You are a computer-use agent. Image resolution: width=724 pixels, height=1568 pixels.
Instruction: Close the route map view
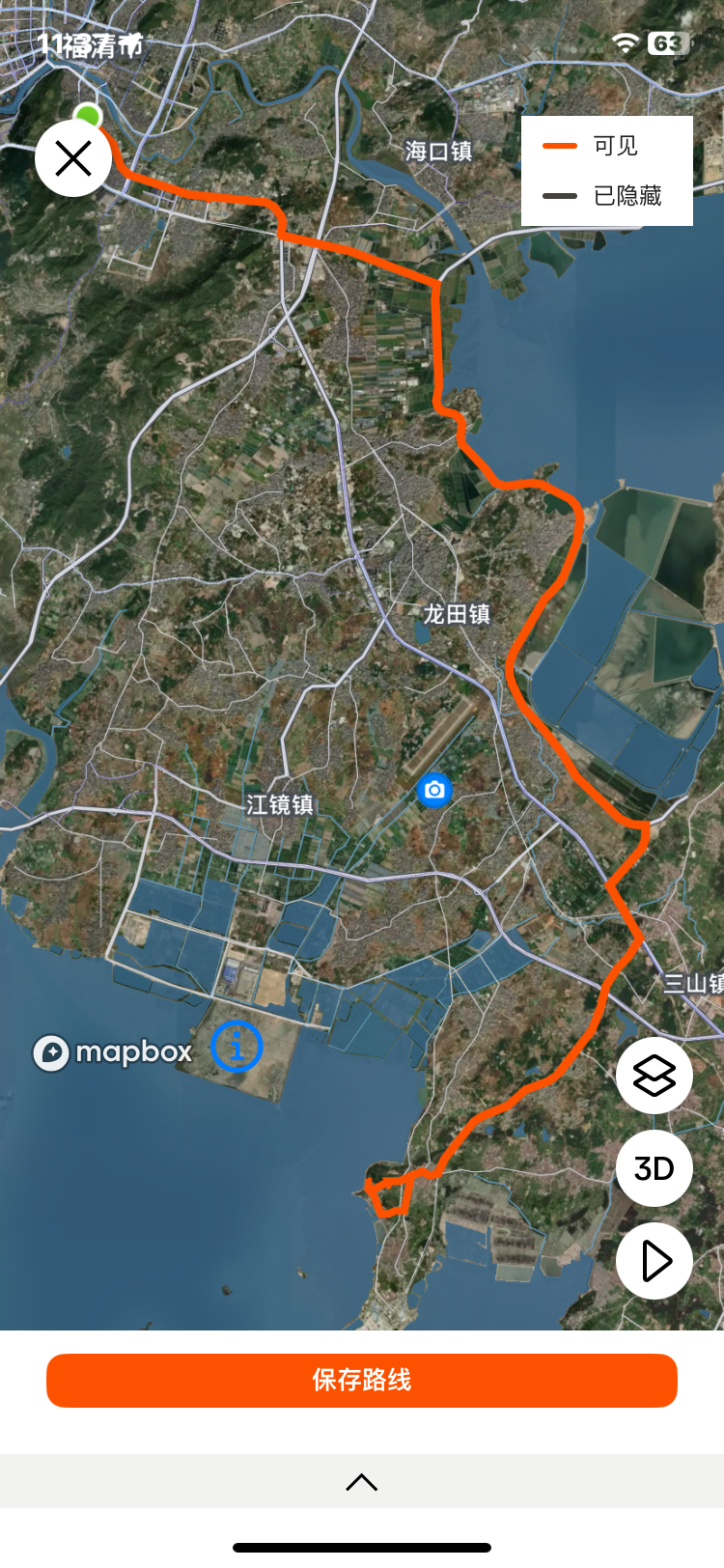73,158
